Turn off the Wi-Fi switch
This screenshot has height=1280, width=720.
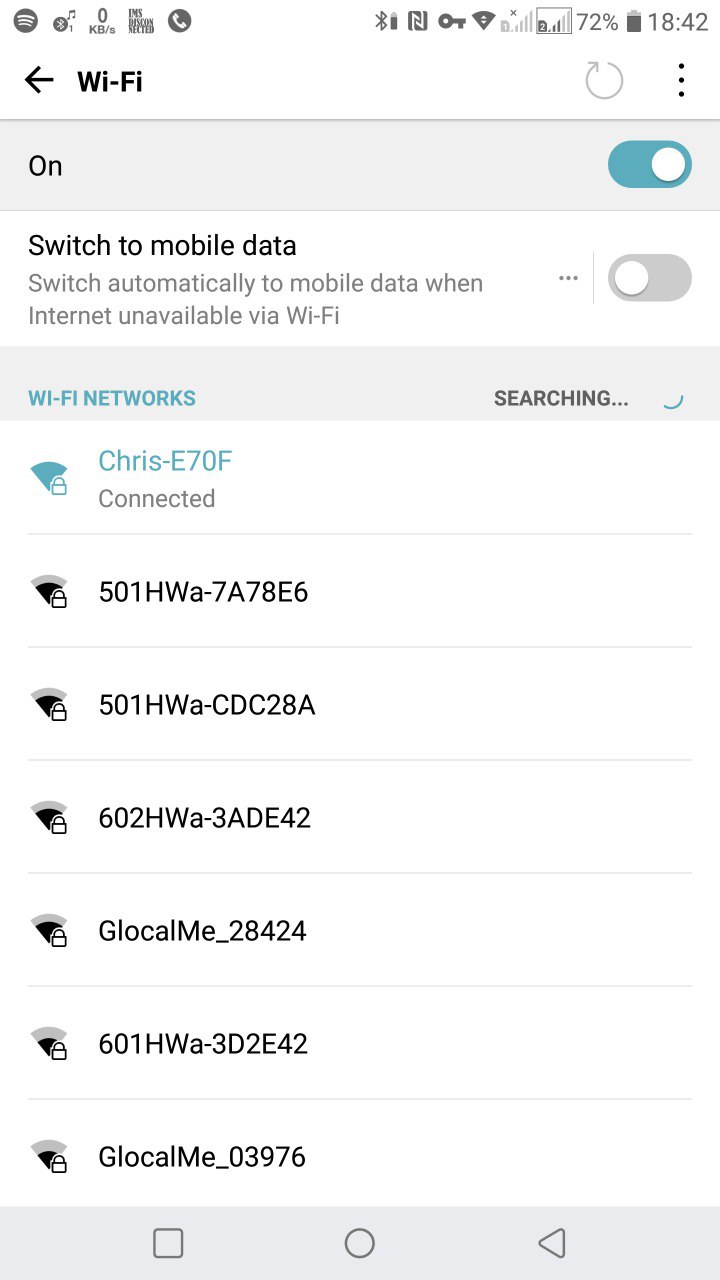(649, 165)
